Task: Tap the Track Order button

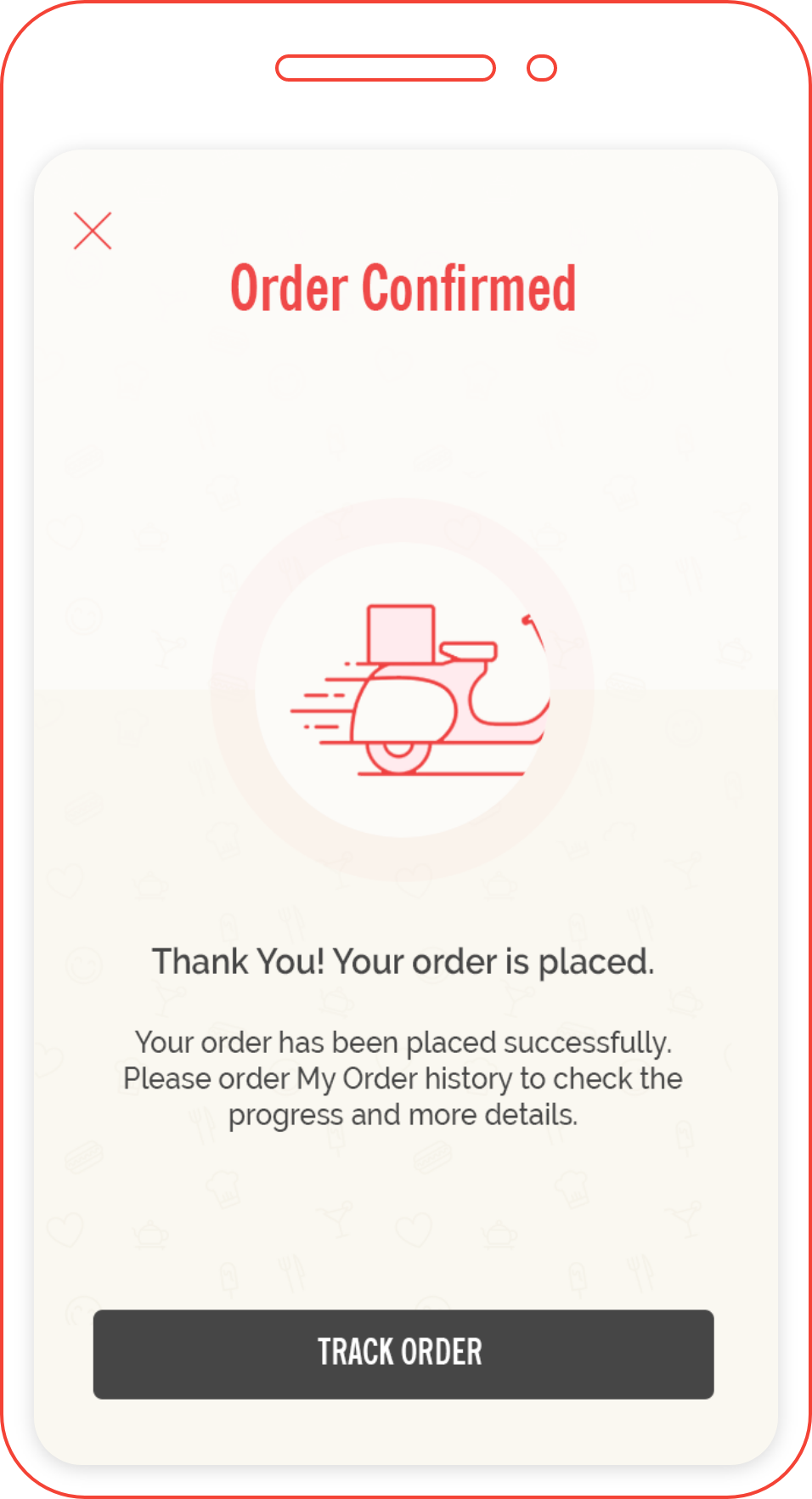Action: [403, 1353]
